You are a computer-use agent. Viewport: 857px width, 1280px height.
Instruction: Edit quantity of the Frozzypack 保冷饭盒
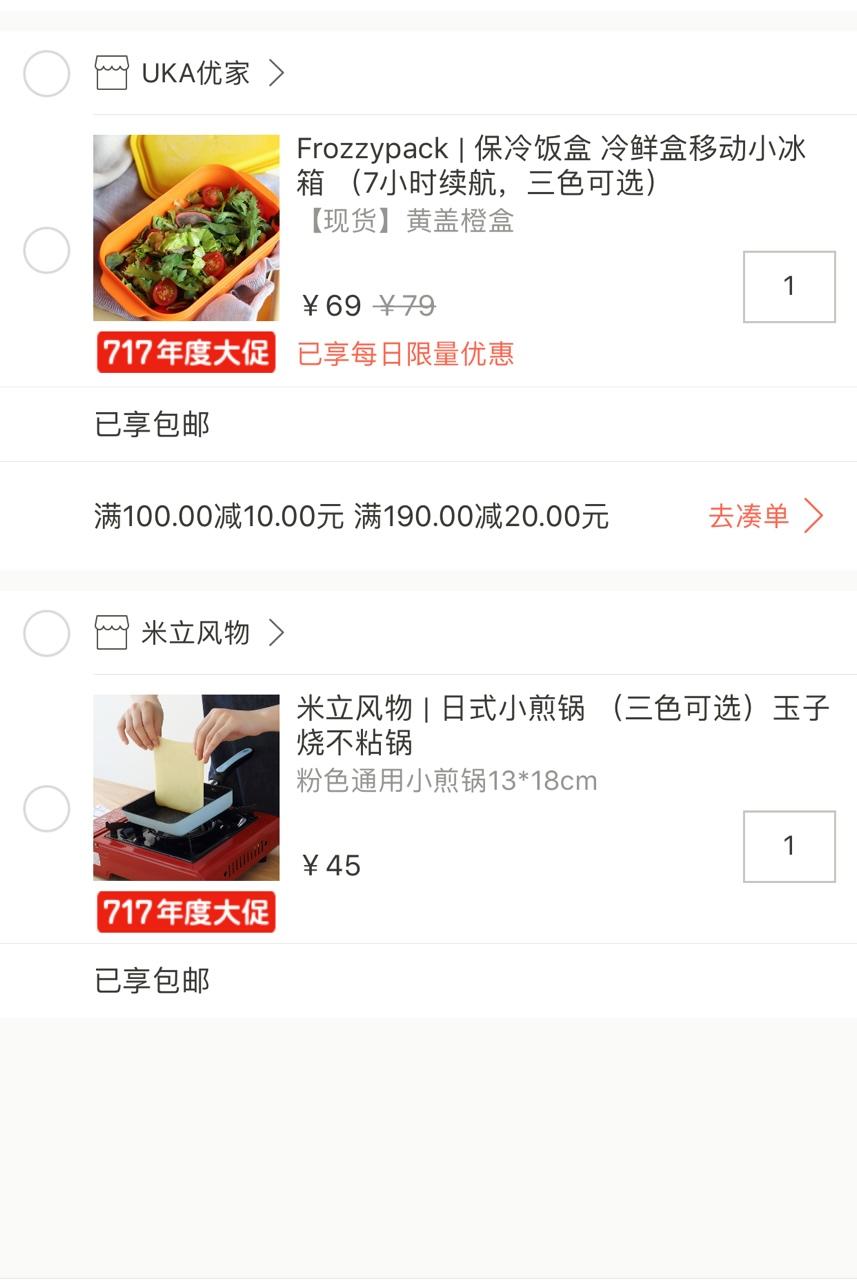(789, 287)
